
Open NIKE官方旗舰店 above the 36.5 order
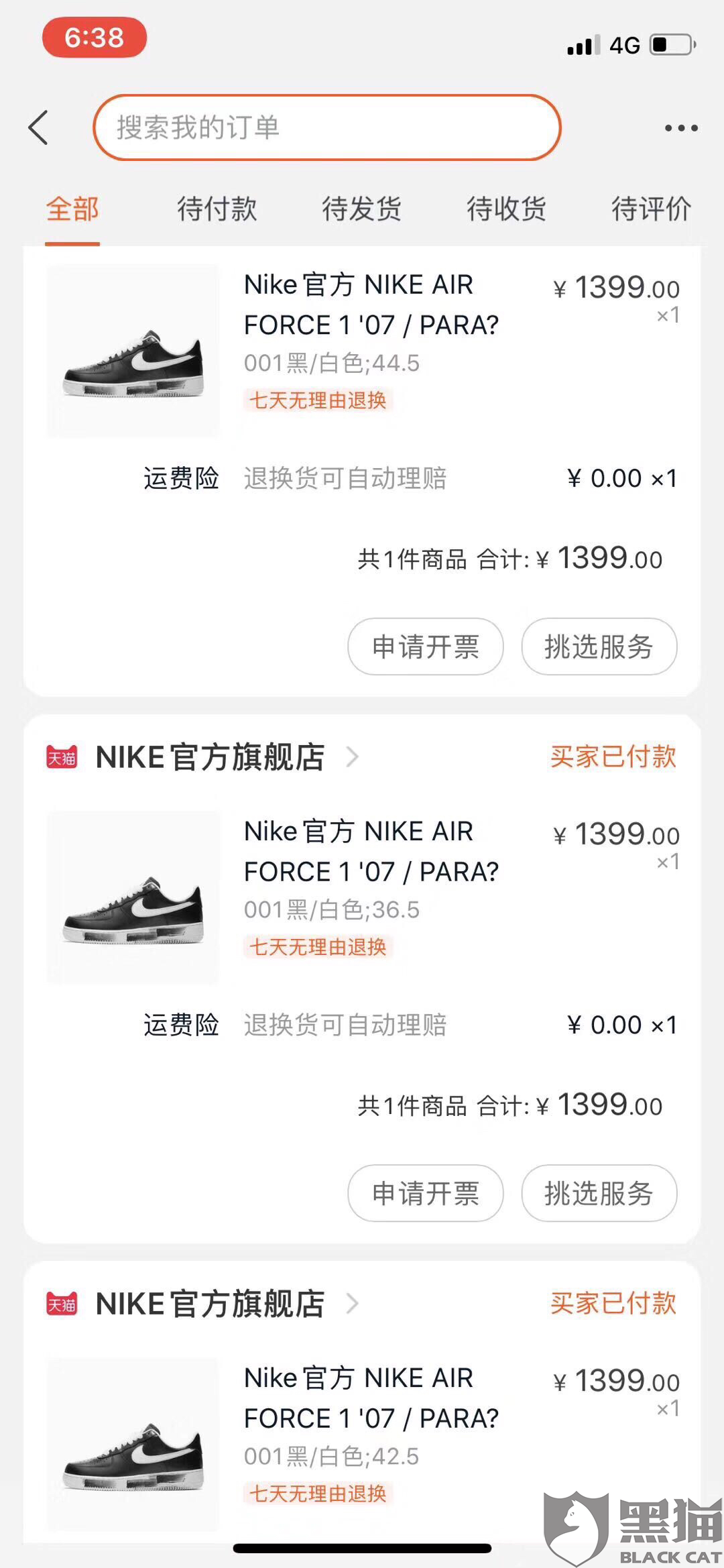(210, 757)
